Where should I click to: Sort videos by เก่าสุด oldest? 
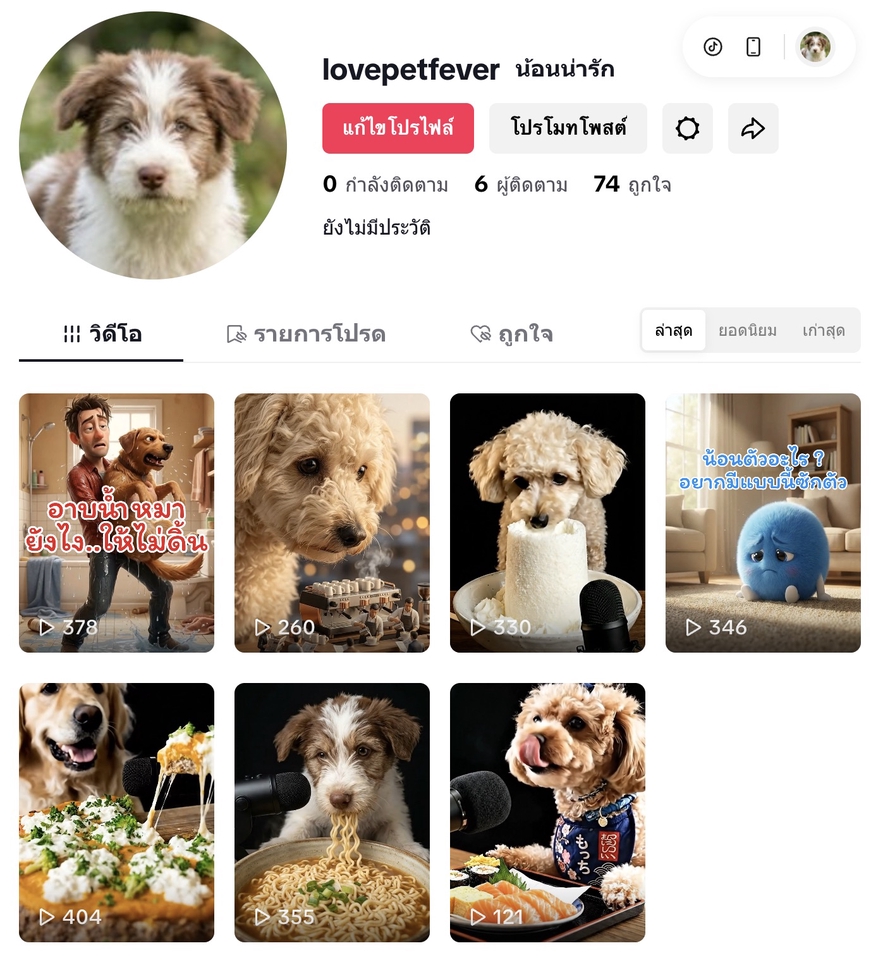click(823, 330)
